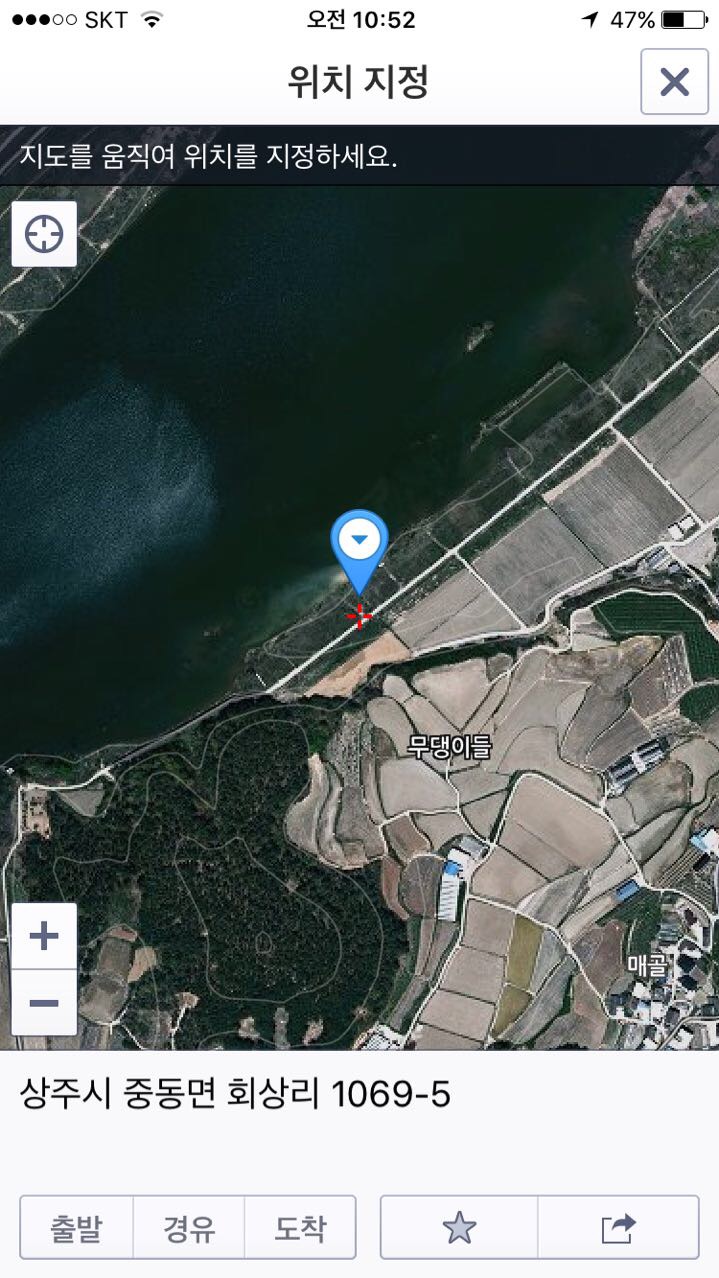Viewport: 719px width, 1278px height.
Task: Center map on my current location
Action: coord(44,234)
